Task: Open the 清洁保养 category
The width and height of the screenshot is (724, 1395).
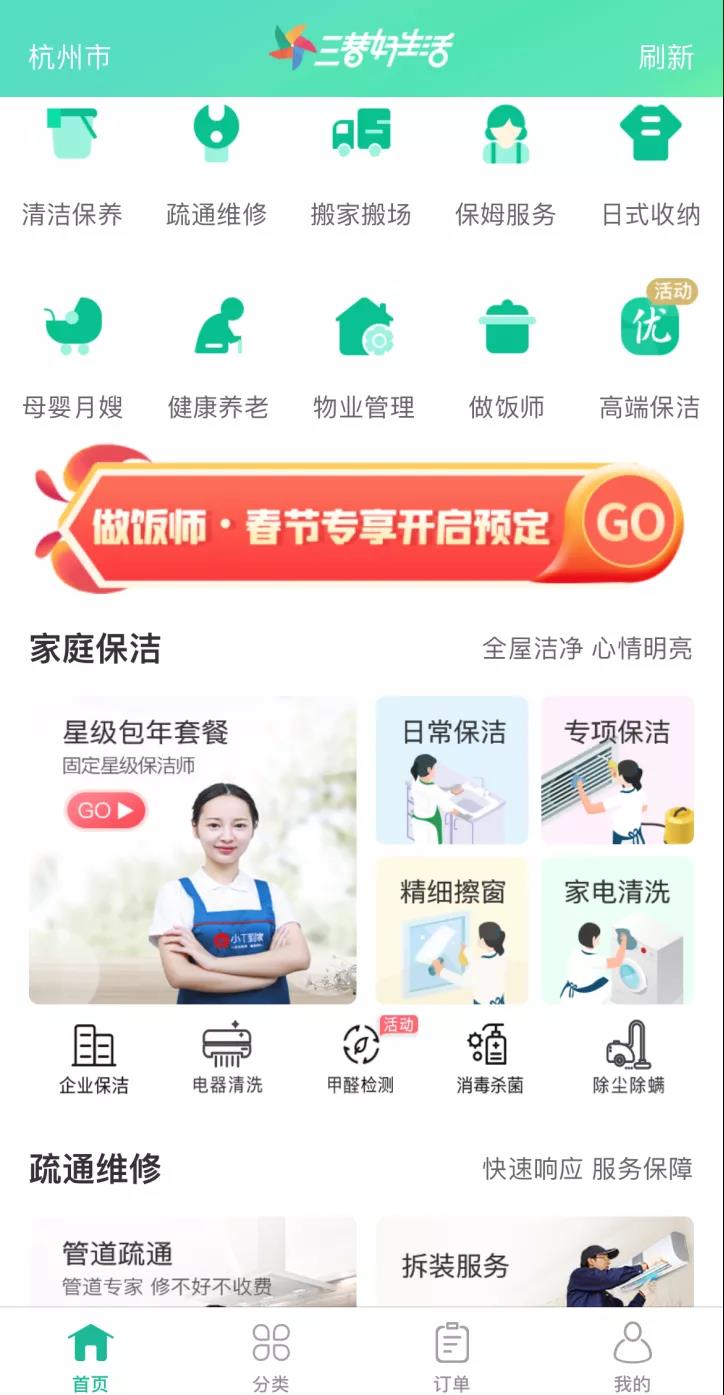Action: [72, 167]
